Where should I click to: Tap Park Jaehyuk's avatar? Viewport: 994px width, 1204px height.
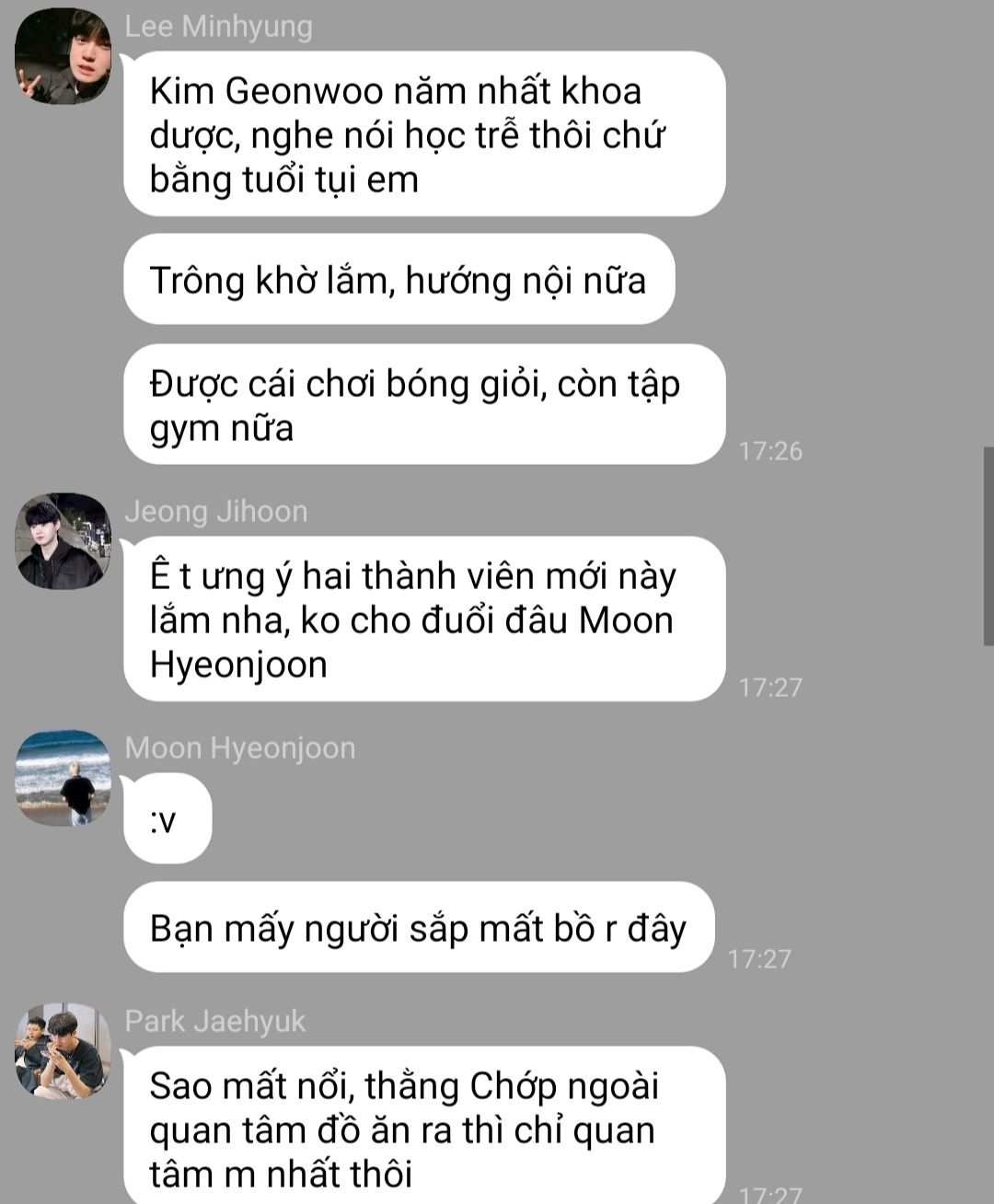pos(63,1051)
